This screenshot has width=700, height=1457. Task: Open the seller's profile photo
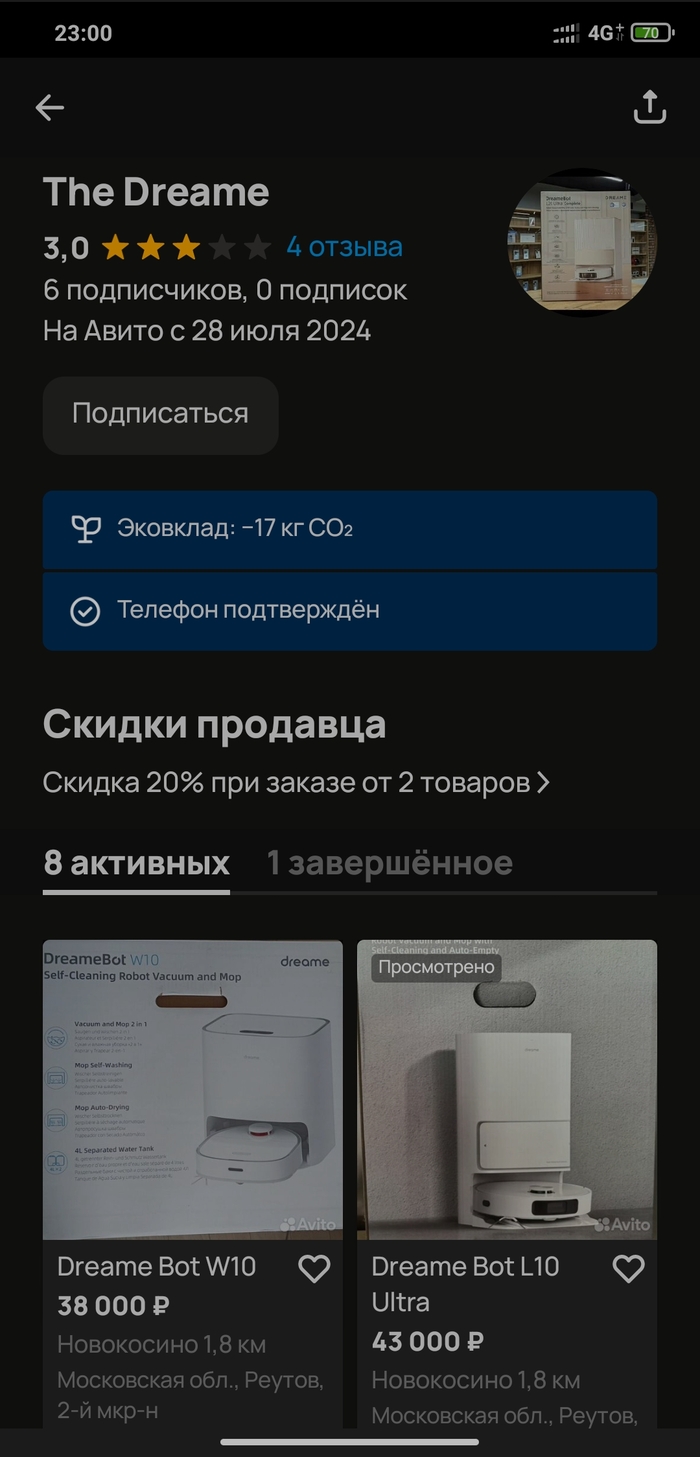(x=583, y=242)
